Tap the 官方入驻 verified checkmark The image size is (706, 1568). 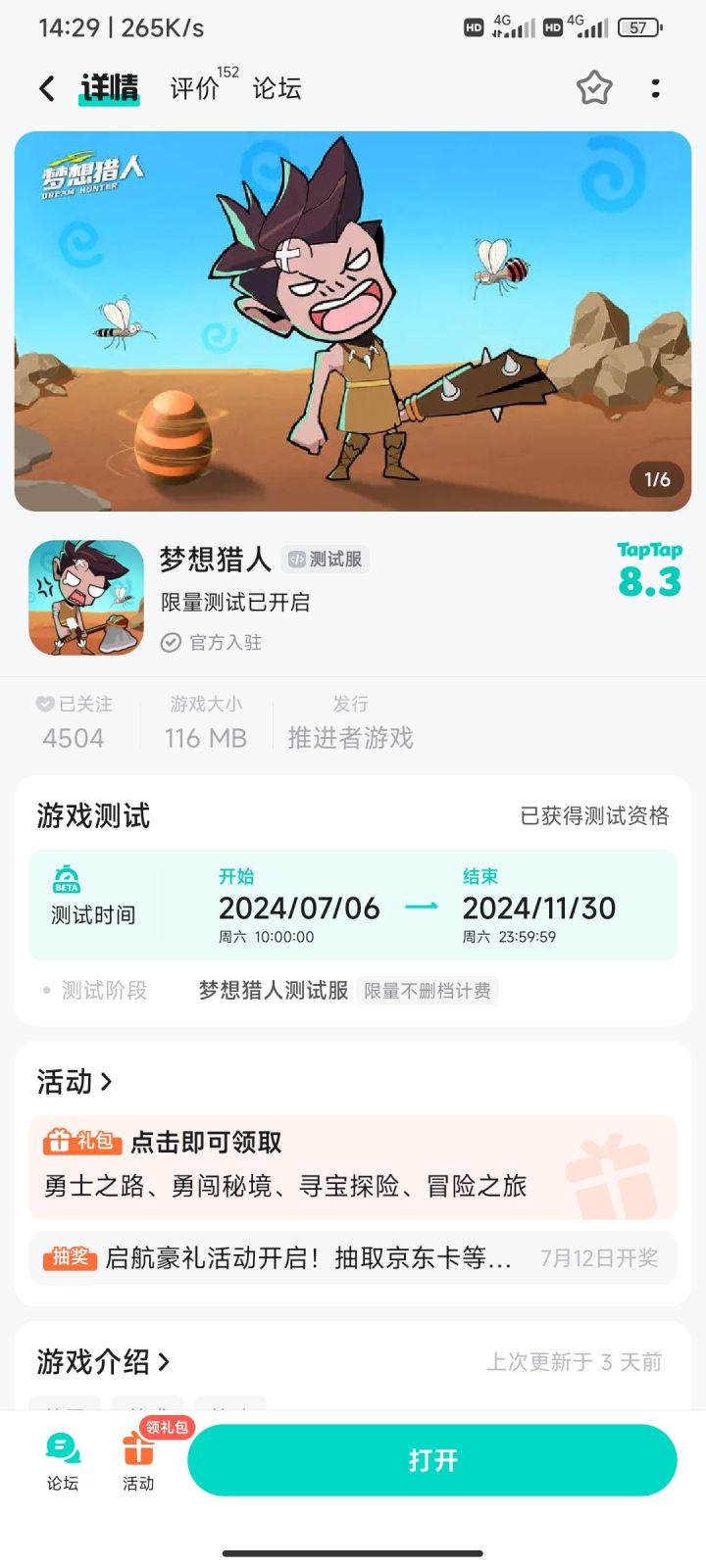pyautogui.click(x=171, y=643)
